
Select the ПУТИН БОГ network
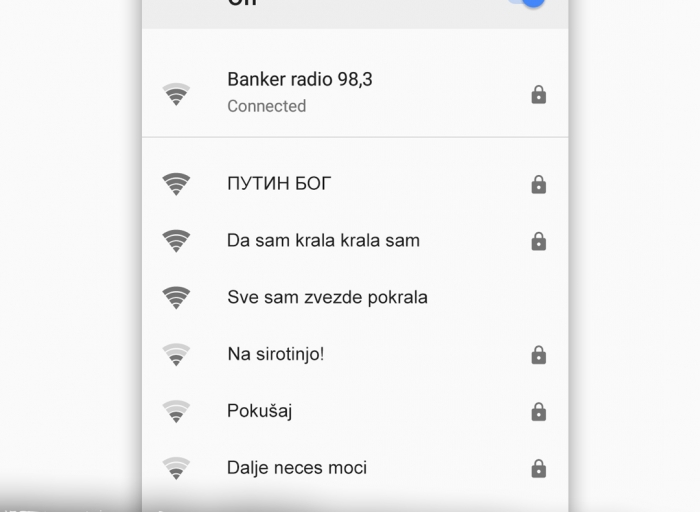[x=280, y=184]
